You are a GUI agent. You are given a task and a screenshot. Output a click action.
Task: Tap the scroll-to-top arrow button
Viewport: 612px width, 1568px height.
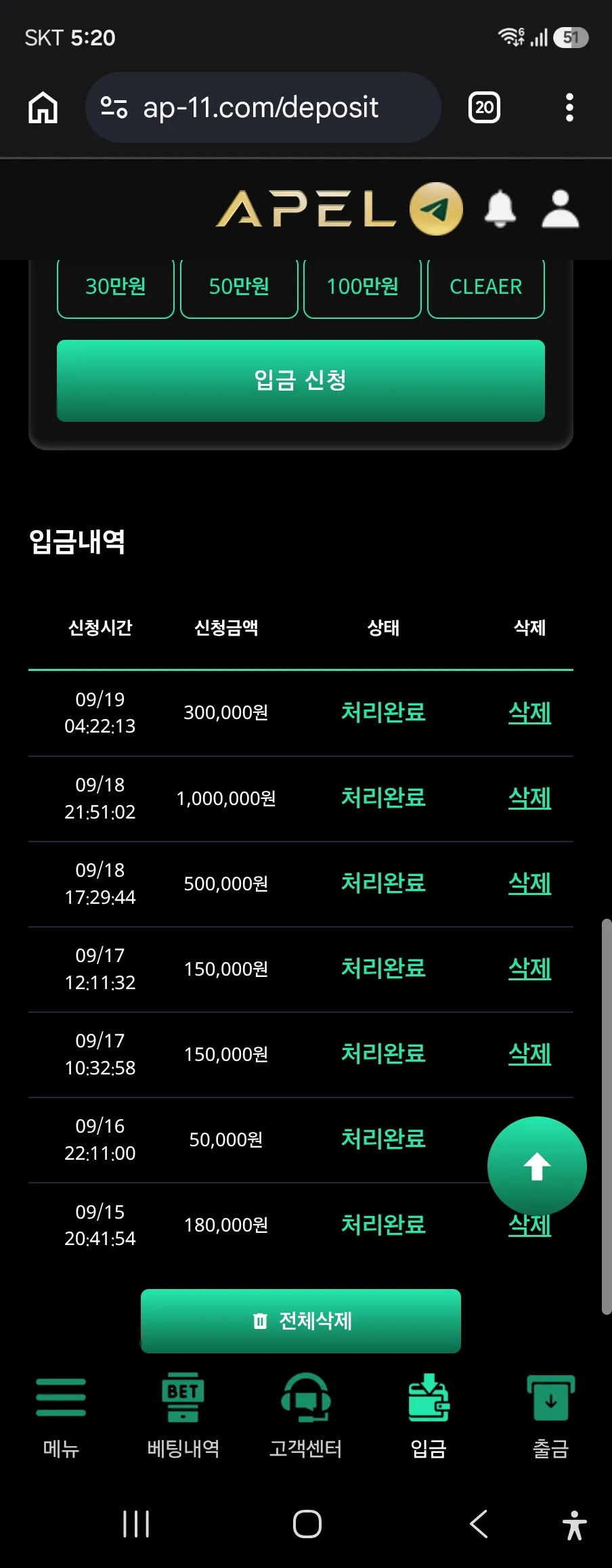[x=537, y=1166]
